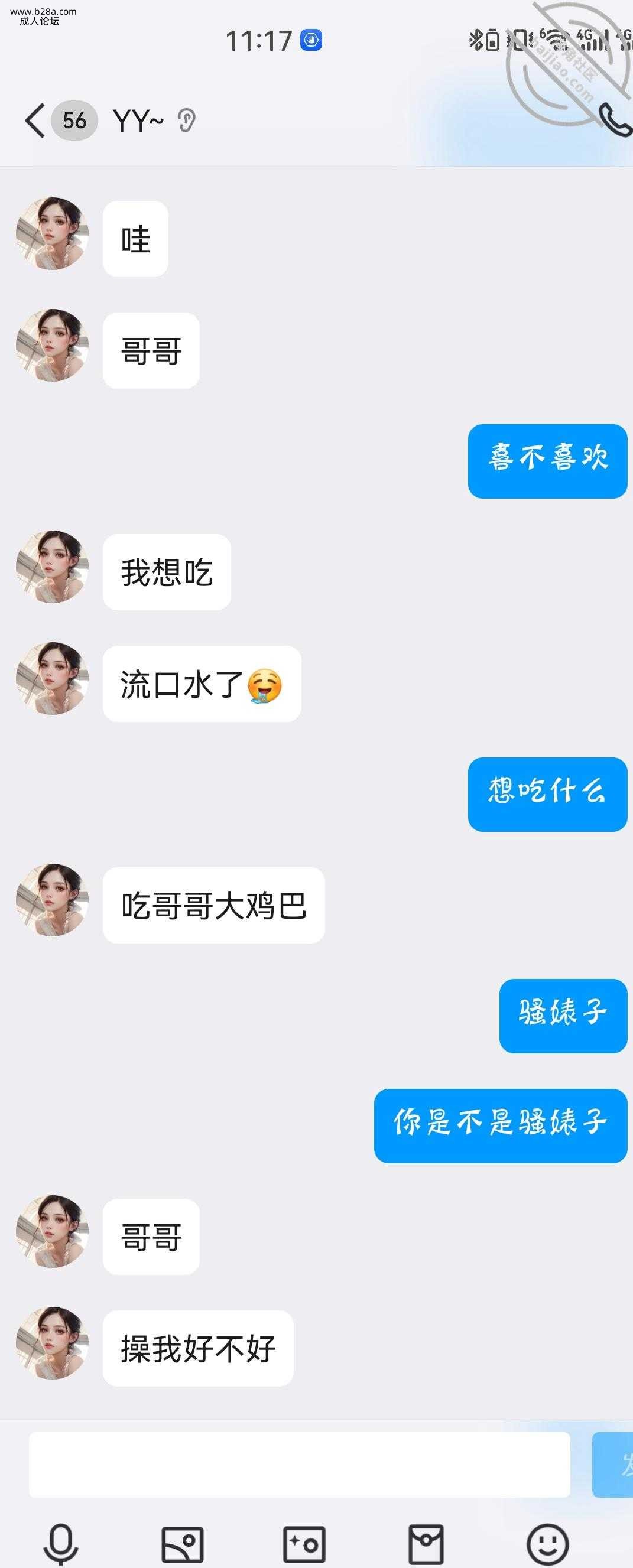Start a voice call with YY~
The image size is (633, 1568).
click(x=615, y=120)
